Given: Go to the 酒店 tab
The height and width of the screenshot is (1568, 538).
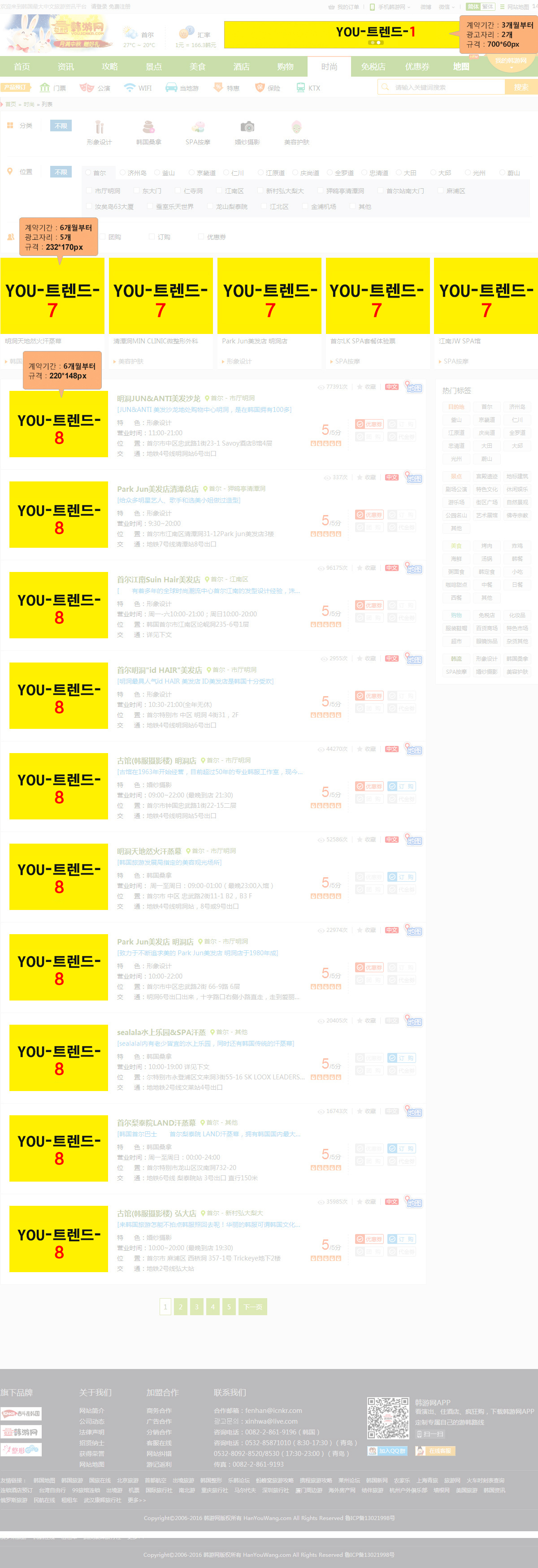Looking at the screenshot, I should tap(241, 66).
